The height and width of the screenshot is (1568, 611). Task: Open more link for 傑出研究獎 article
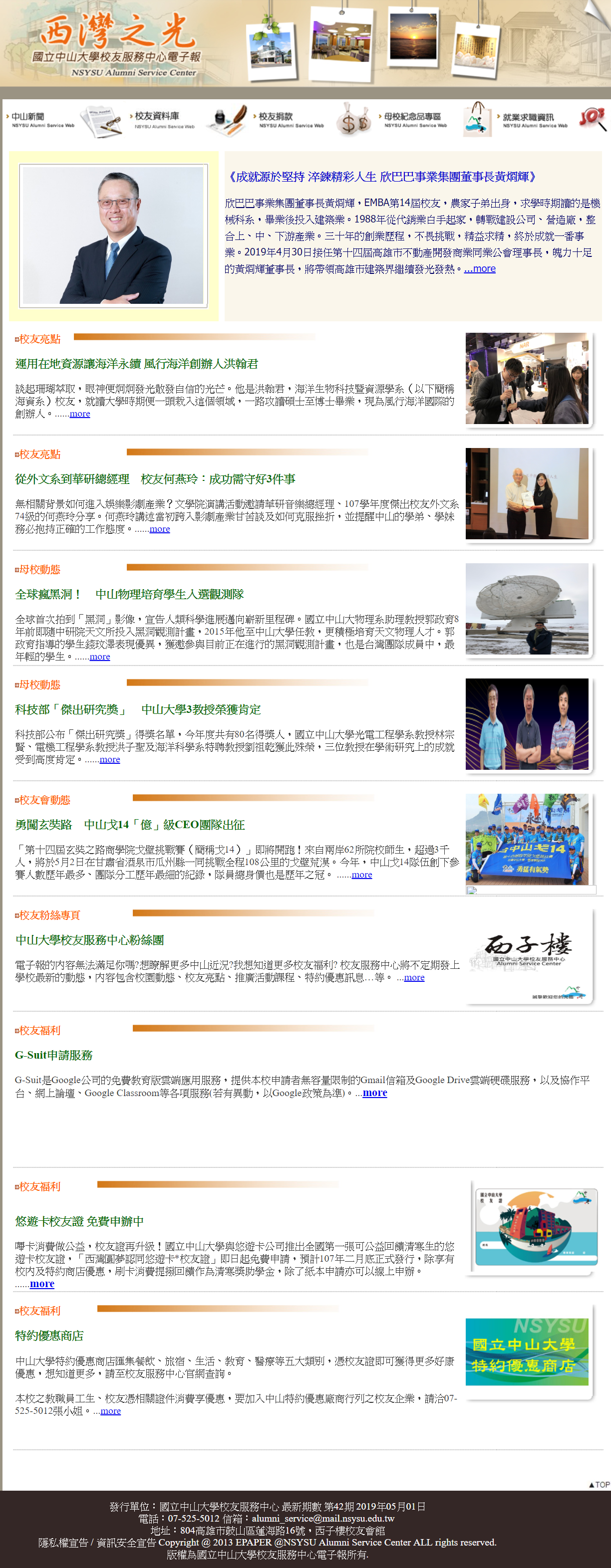110,759
